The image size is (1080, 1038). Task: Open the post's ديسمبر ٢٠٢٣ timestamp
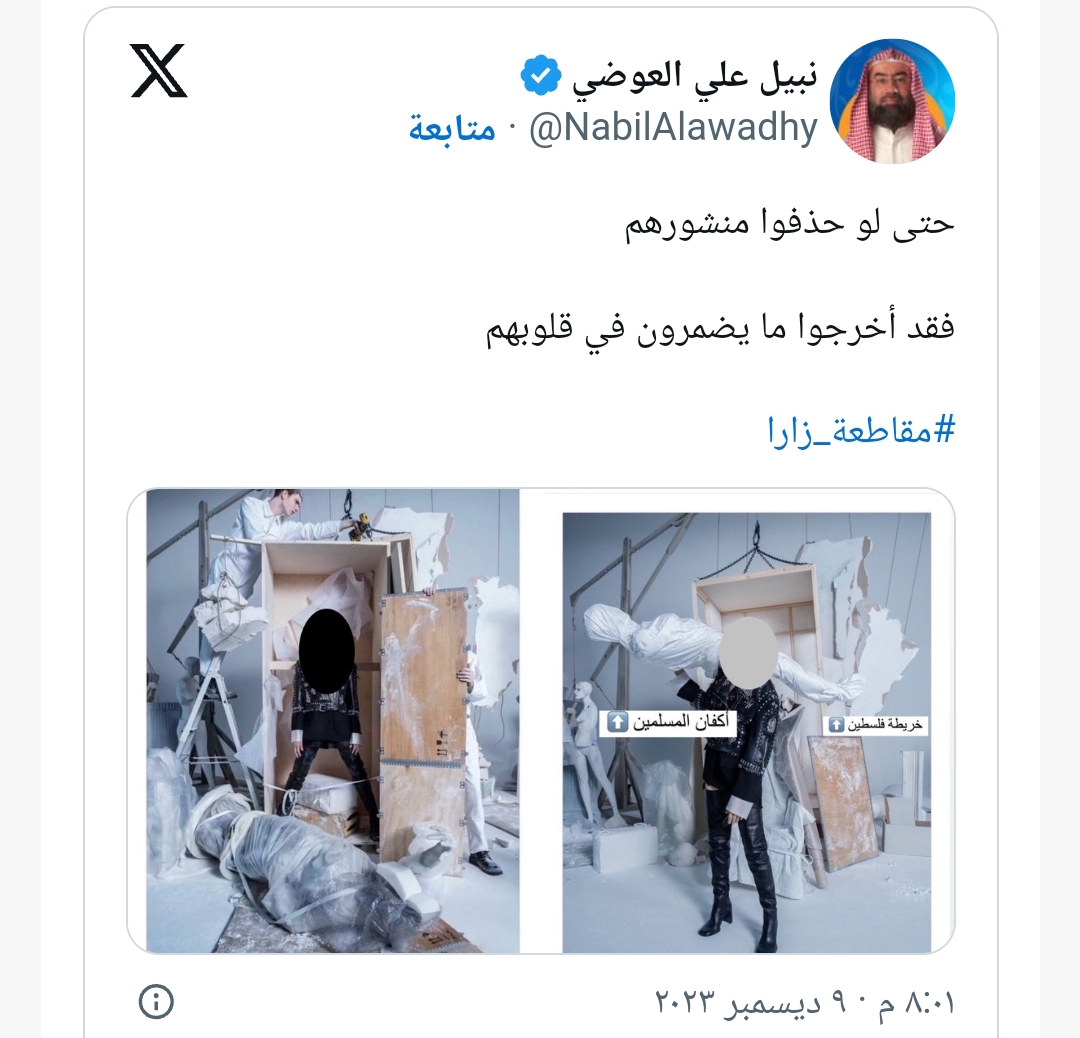pos(804,1001)
